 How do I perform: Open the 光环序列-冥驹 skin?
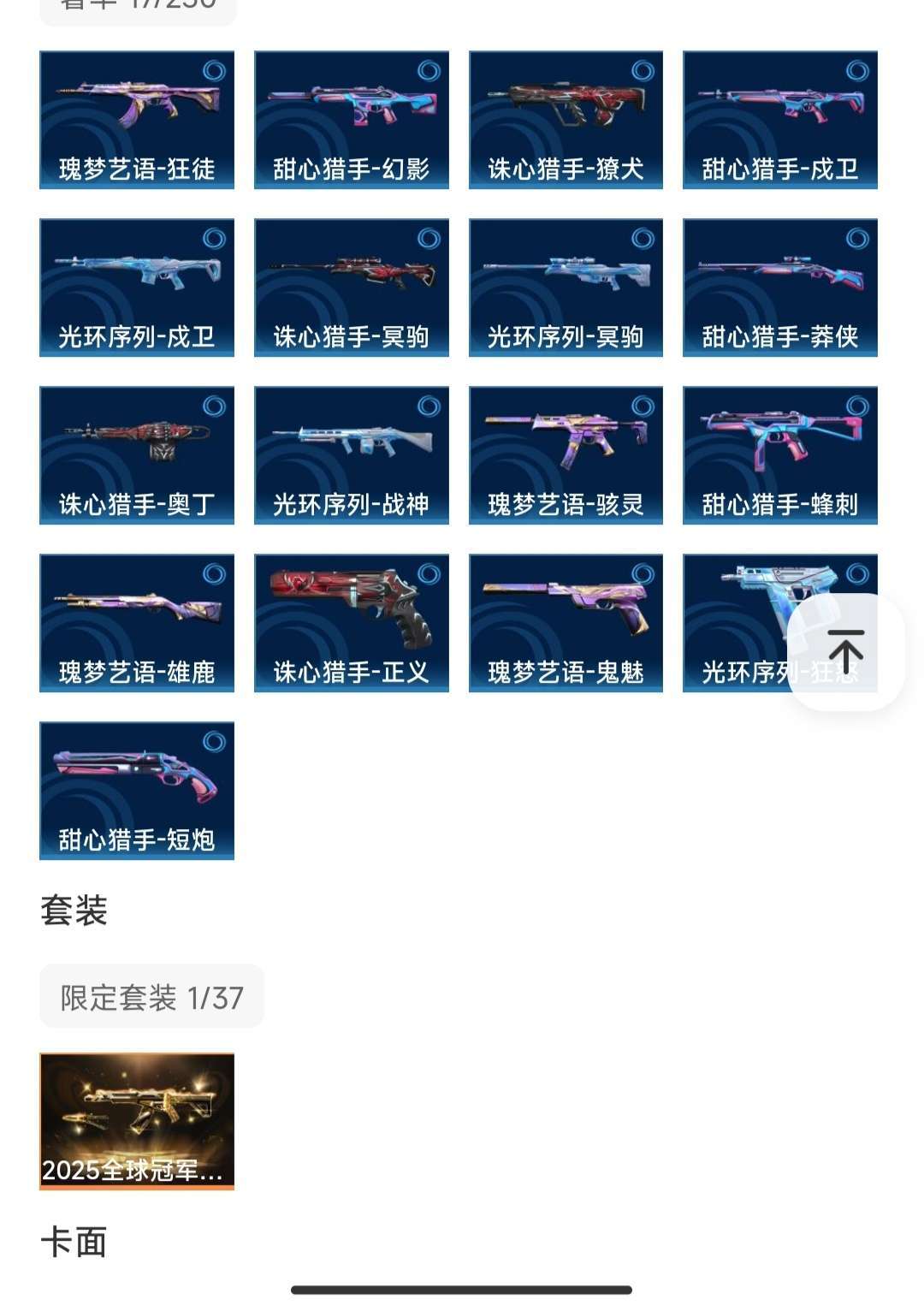[566, 288]
